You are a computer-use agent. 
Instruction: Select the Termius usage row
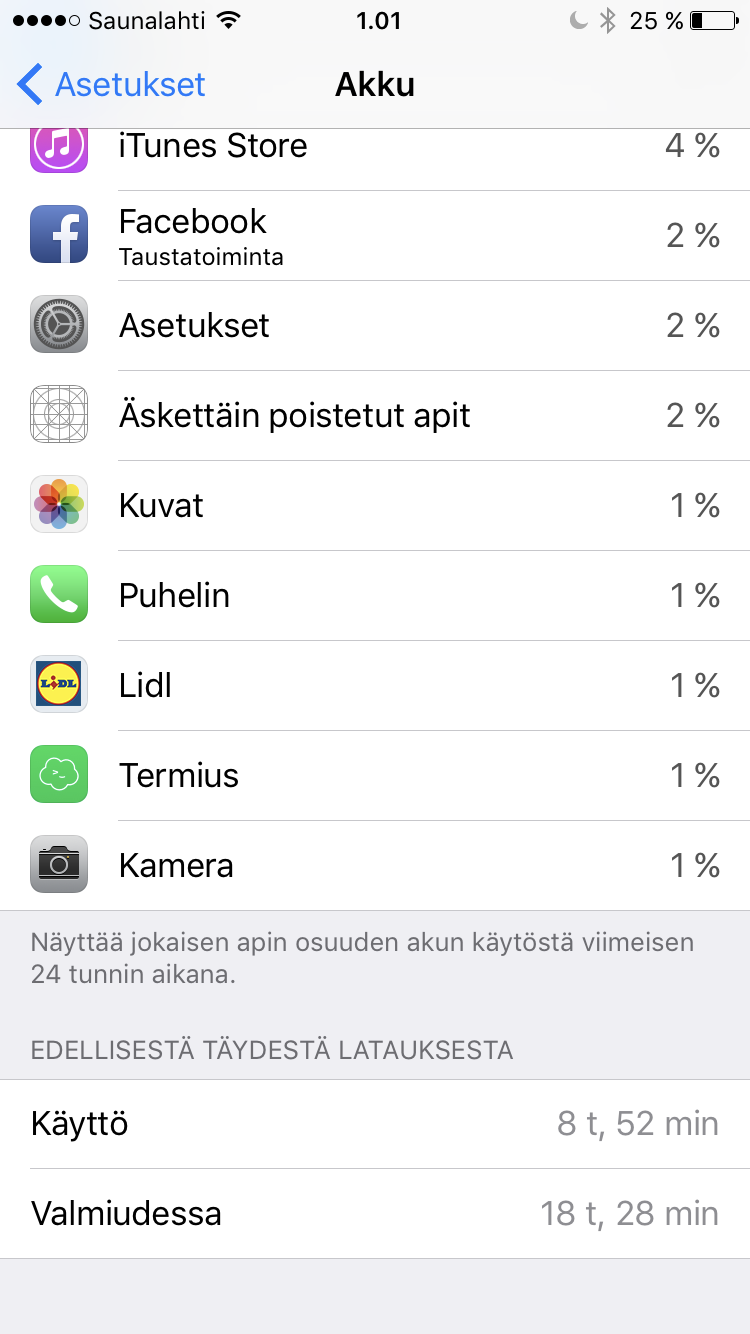tap(375, 776)
